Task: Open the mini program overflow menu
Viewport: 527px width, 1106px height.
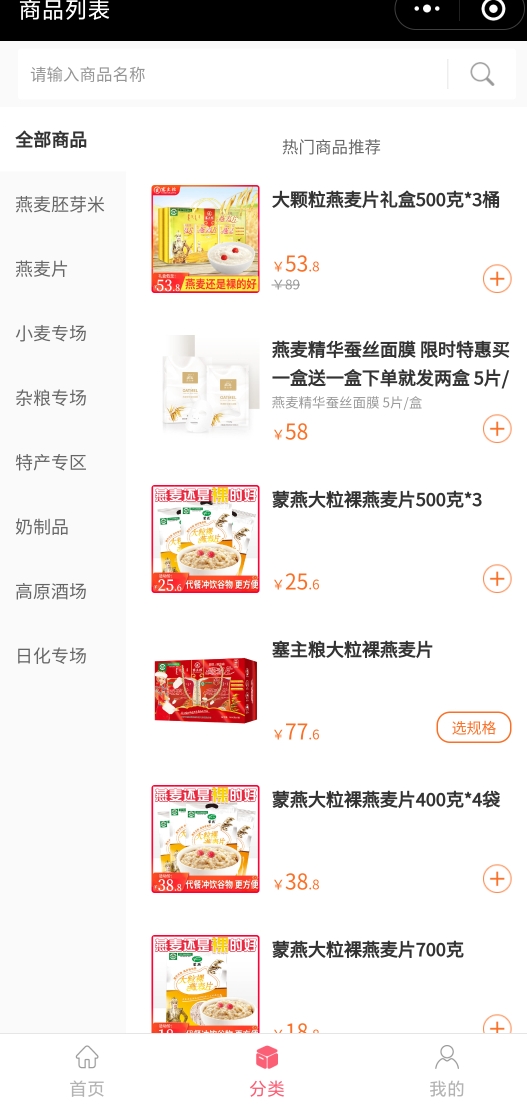Action: coord(427,9)
